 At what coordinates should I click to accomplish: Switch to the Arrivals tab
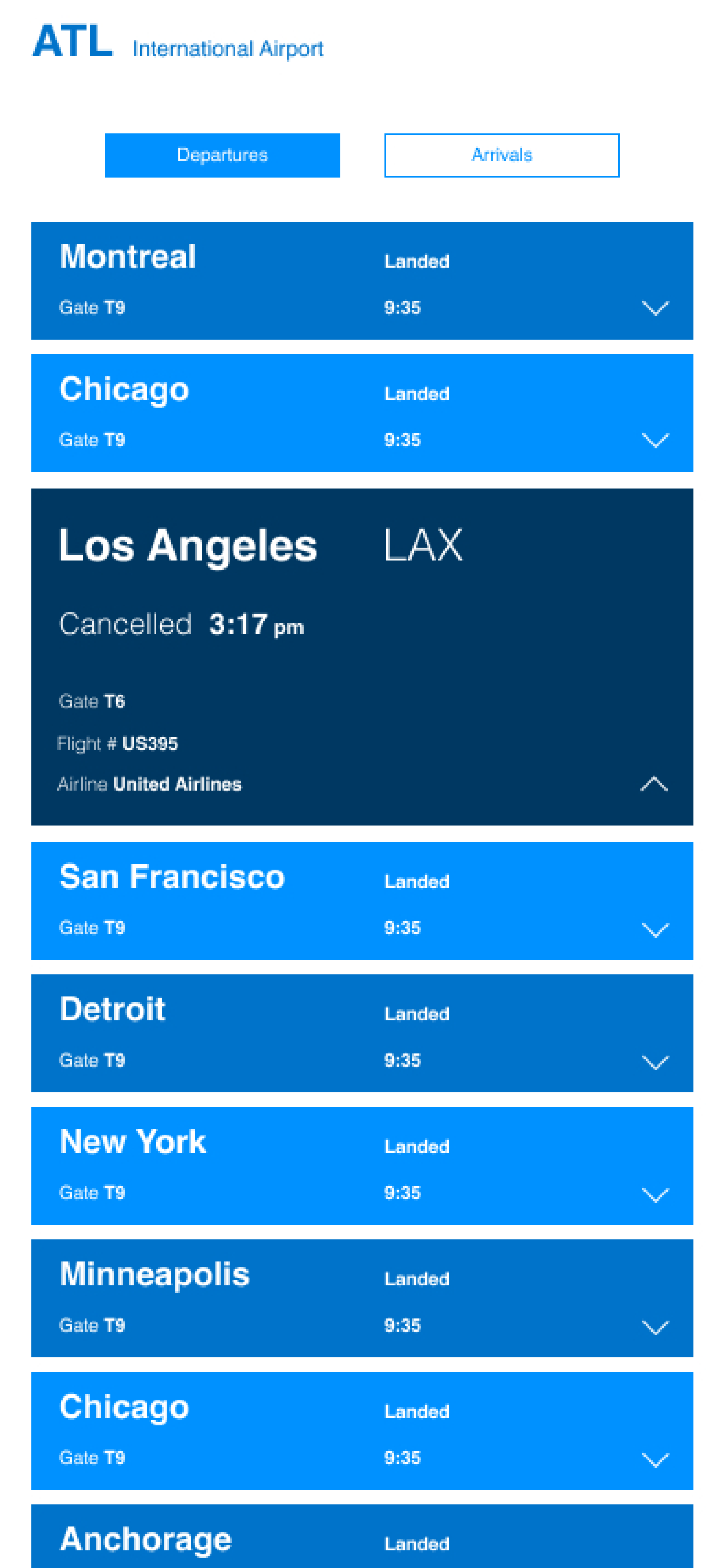(501, 155)
